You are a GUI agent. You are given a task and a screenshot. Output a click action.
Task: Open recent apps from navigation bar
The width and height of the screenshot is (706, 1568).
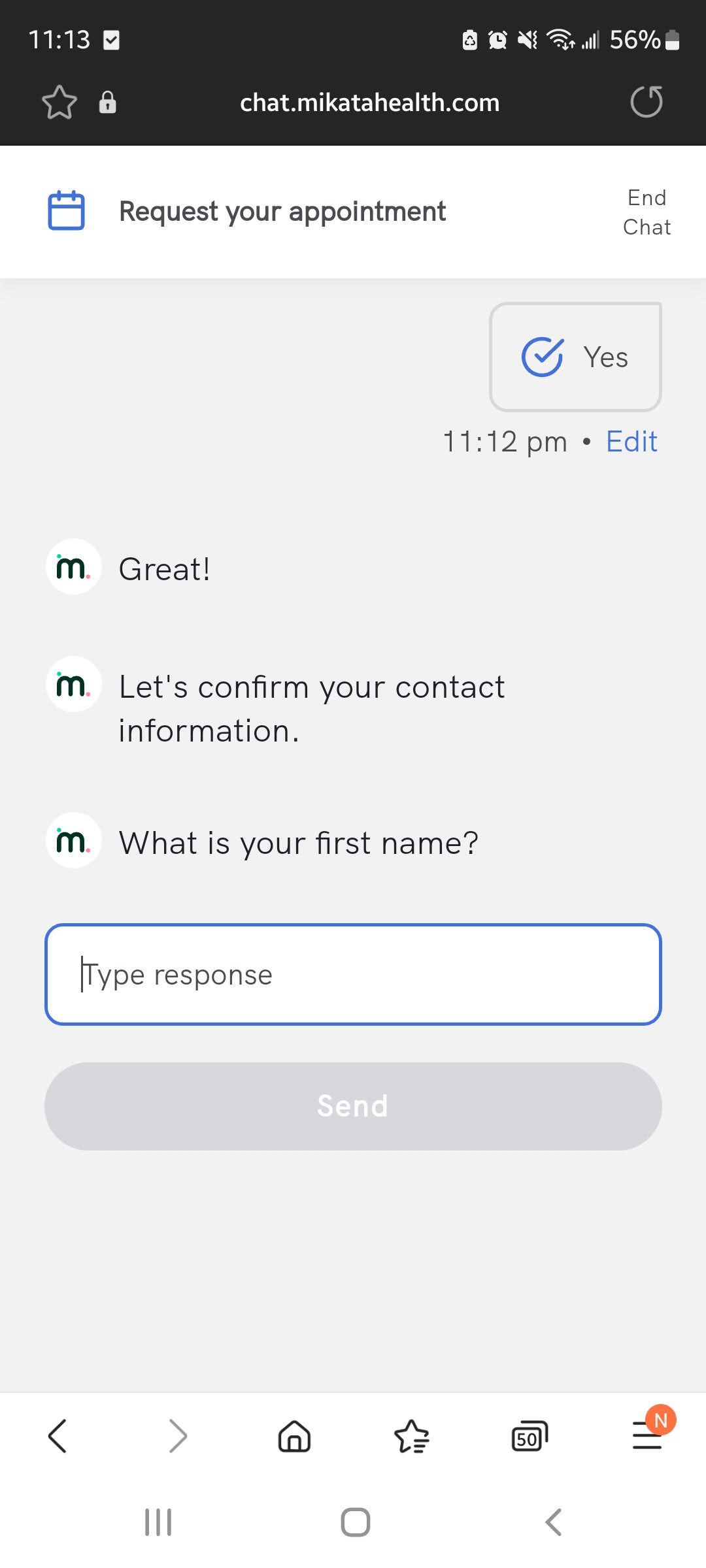158,1522
